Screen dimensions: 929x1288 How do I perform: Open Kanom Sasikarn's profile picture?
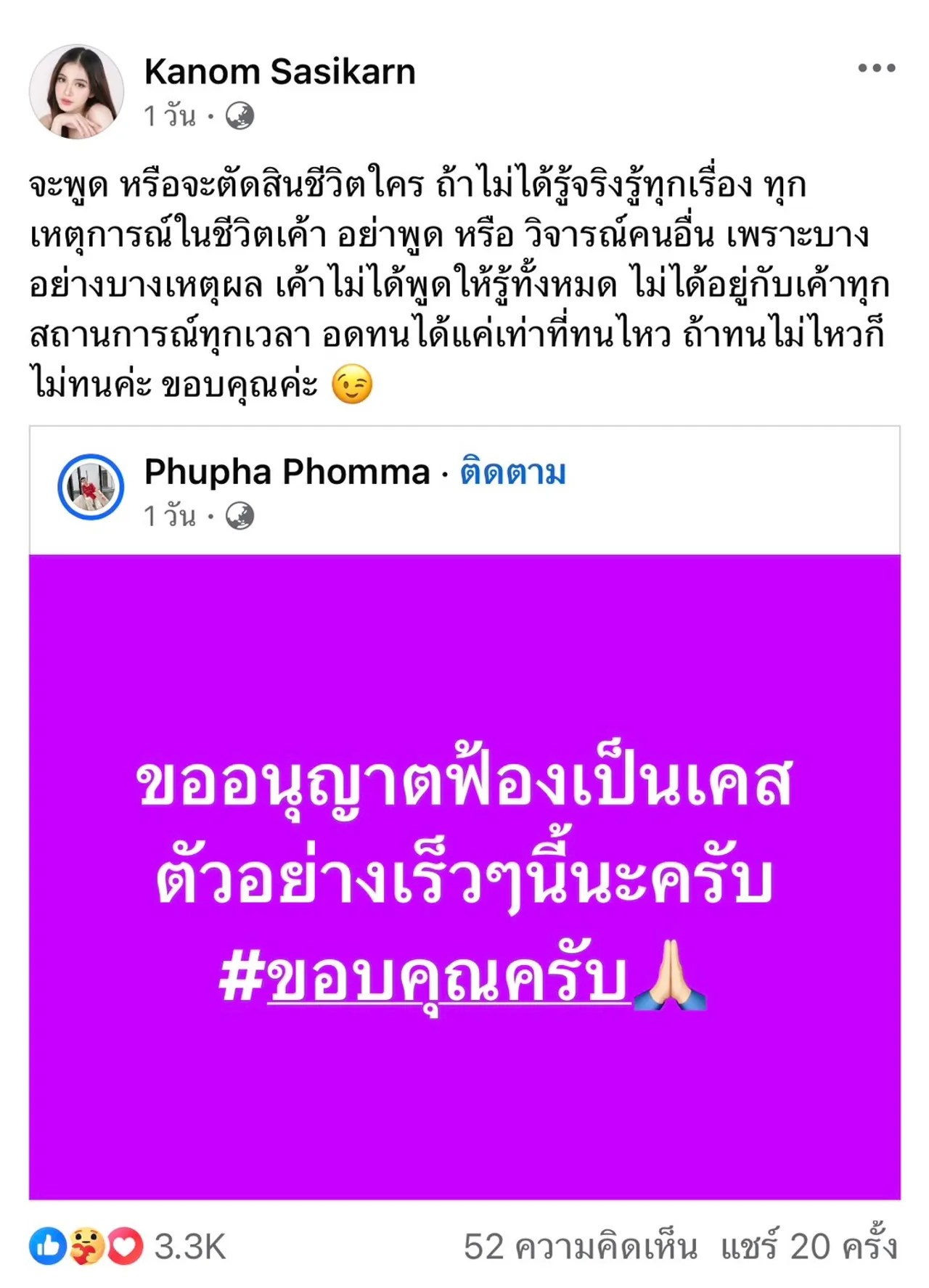point(76,91)
